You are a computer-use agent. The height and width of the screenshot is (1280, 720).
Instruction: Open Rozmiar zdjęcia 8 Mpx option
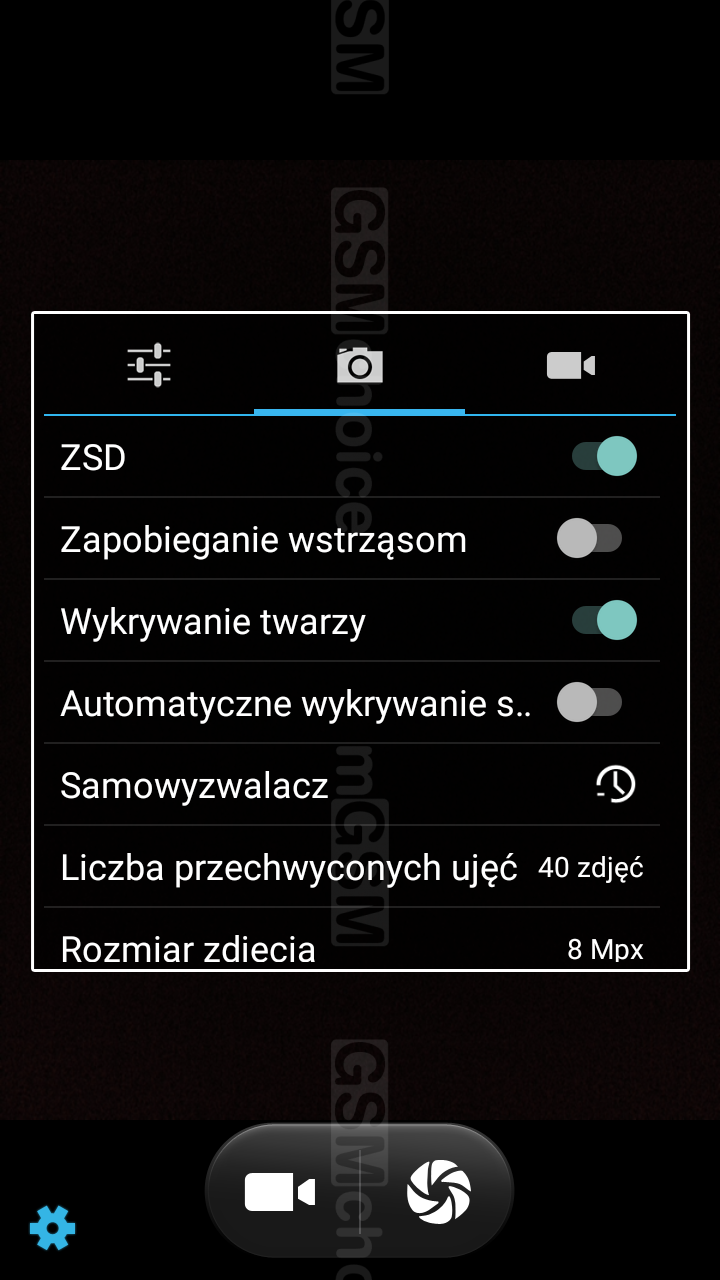coord(352,939)
